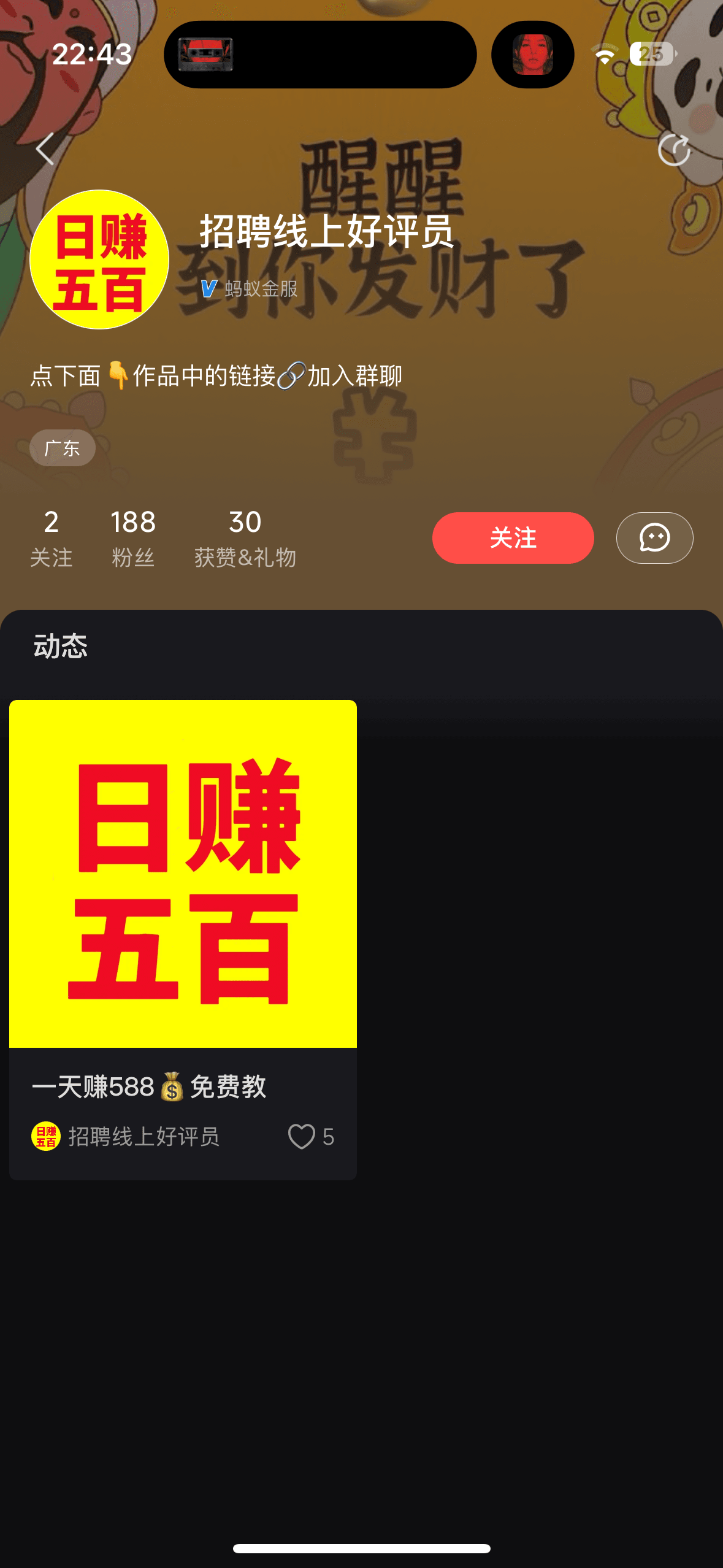Screen dimensions: 723x1568
Task: Open private chat via the message bubble icon
Action: [x=654, y=537]
